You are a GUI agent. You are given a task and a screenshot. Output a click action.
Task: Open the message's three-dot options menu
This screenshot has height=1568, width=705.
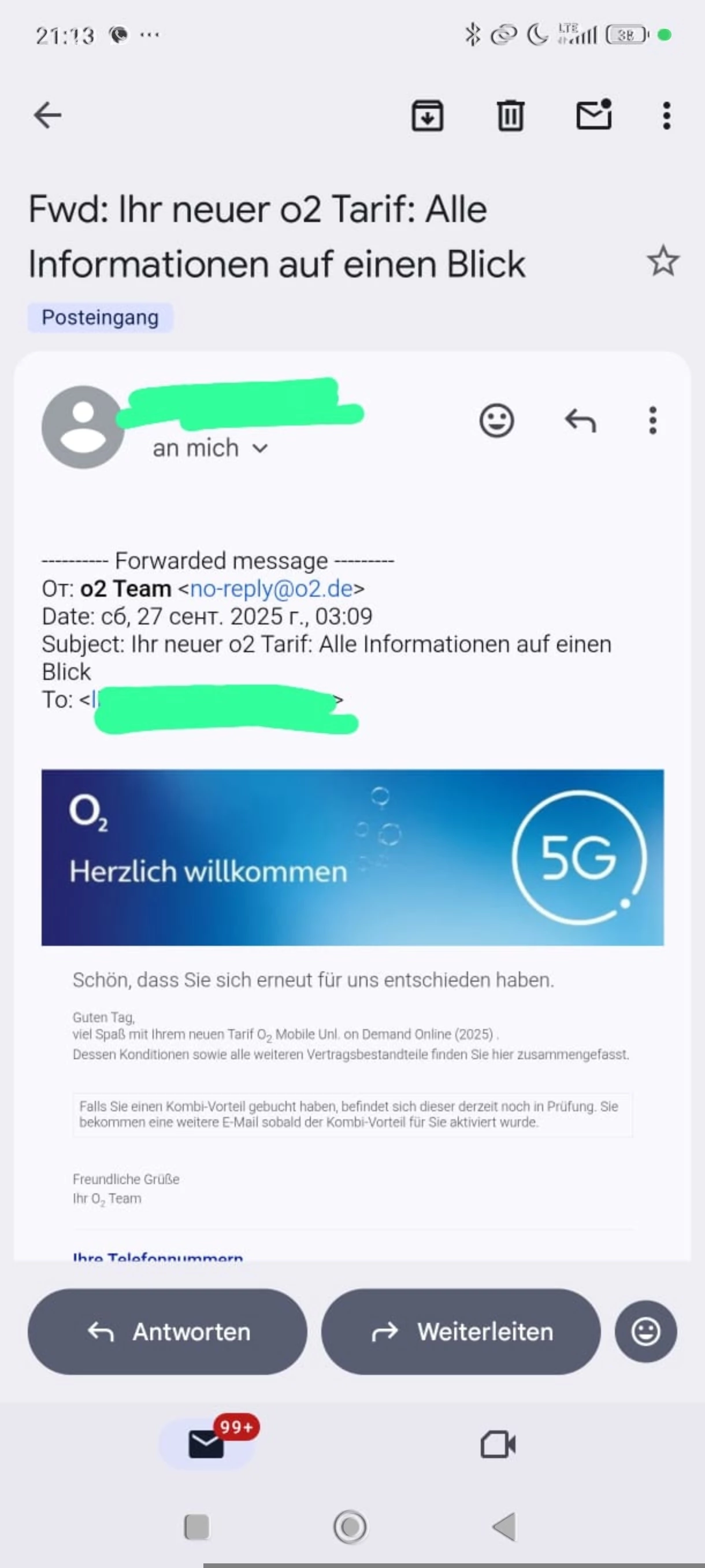652,420
